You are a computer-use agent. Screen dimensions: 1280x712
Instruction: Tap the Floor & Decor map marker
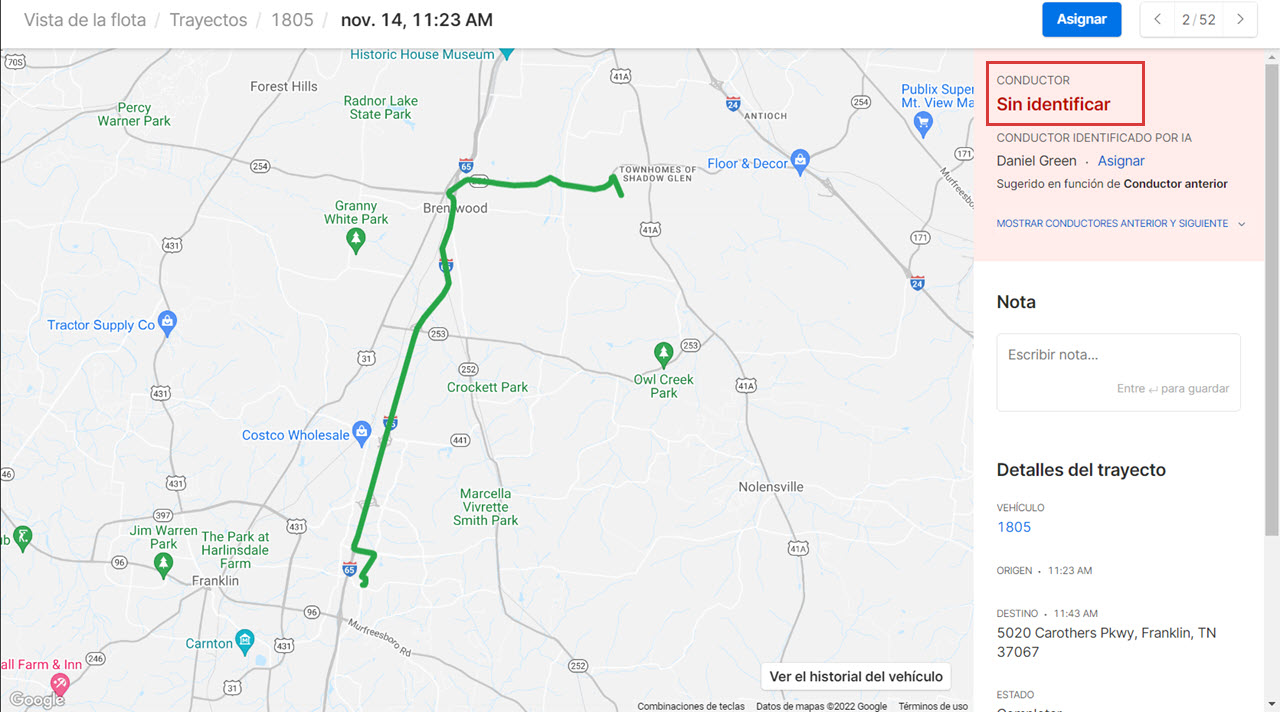pyautogui.click(x=800, y=160)
